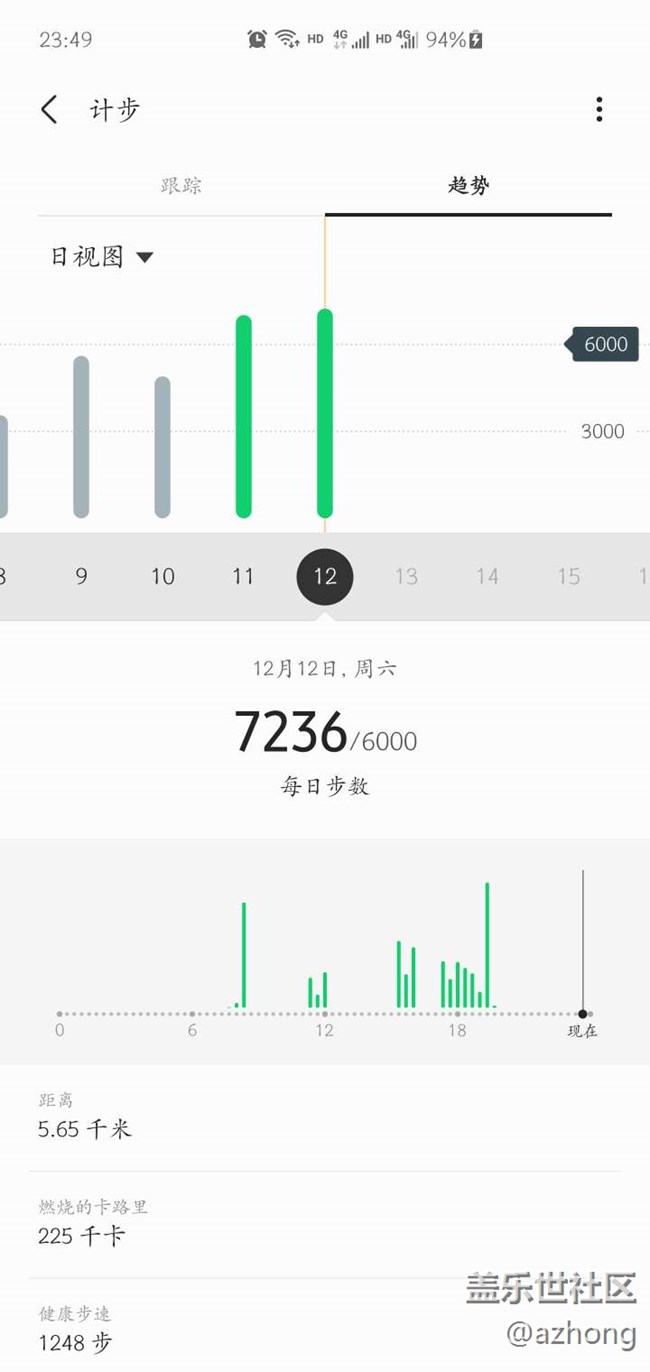This screenshot has width=650, height=1372.
Task: Switch to the 跟踪 tab
Action: (181, 186)
